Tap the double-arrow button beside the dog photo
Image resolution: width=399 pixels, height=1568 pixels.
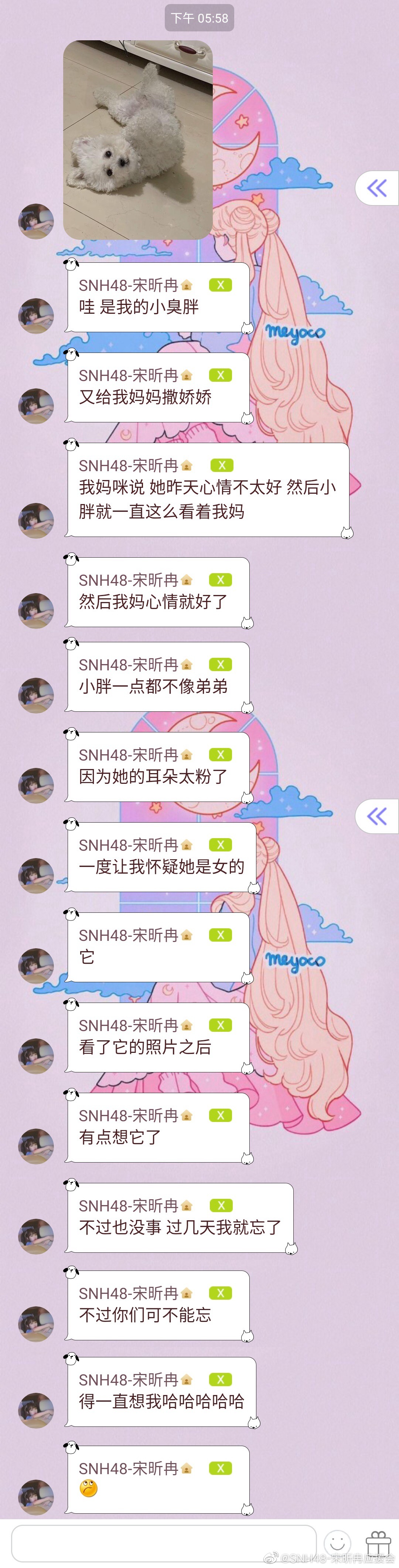tap(376, 188)
